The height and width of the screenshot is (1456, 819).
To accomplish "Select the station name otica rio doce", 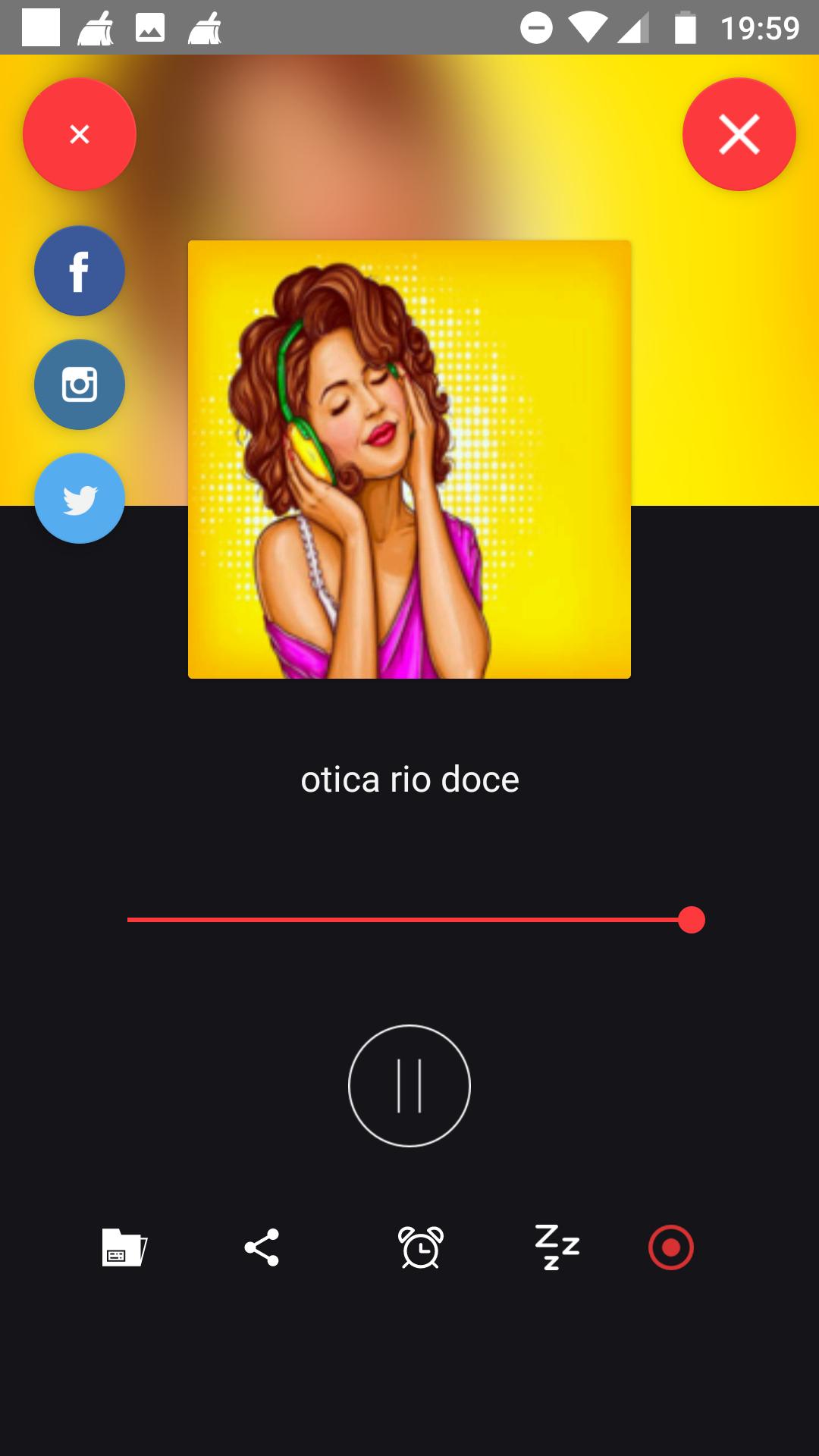I will click(409, 779).
